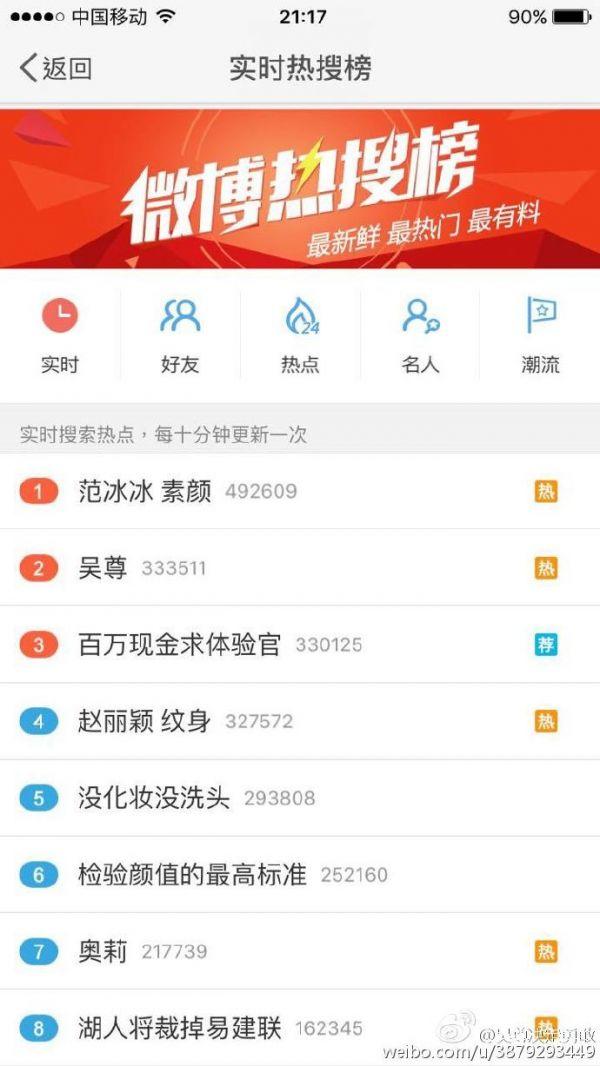Switch to the 好友 tab
Image resolution: width=600 pixels, height=1066 pixels.
click(180, 336)
